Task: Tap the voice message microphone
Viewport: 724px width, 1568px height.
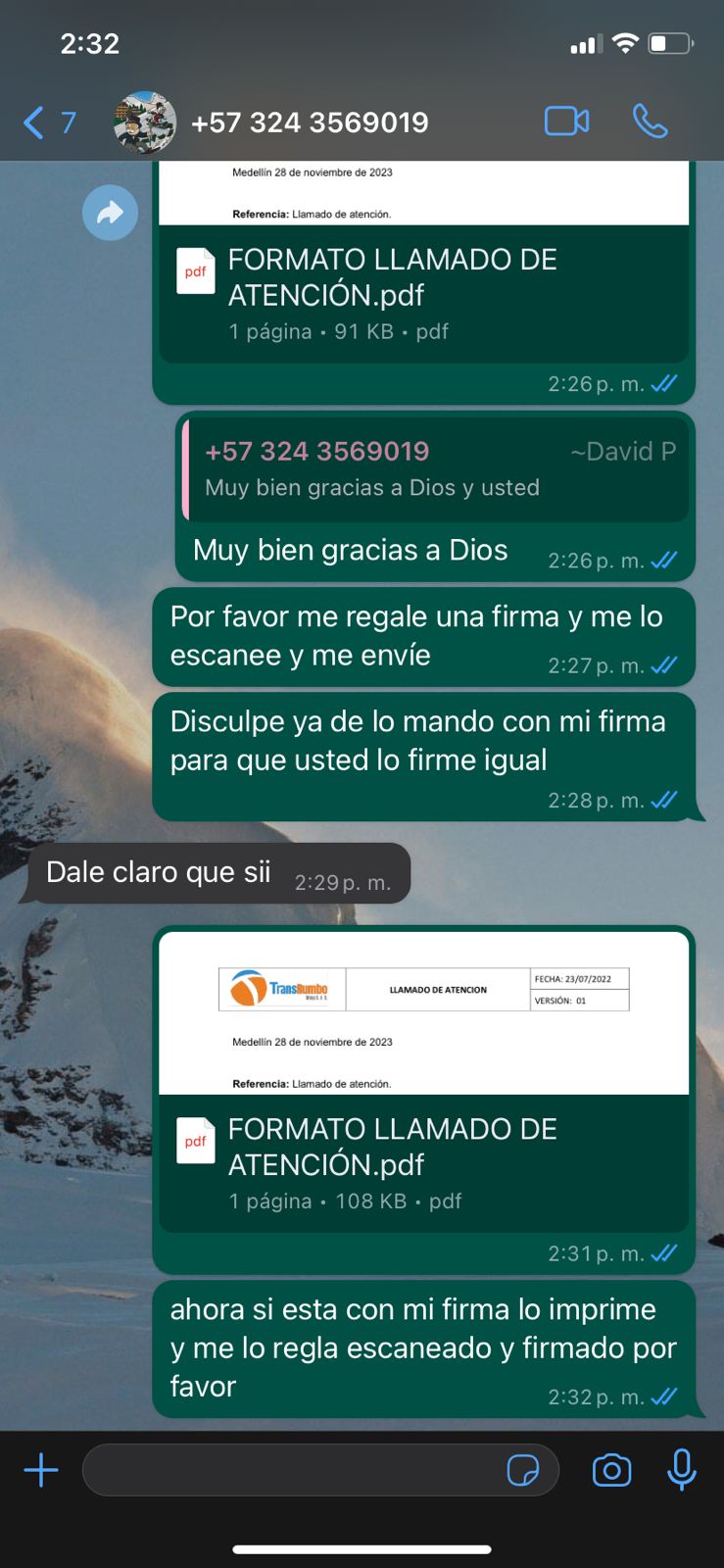Action: point(681,1470)
